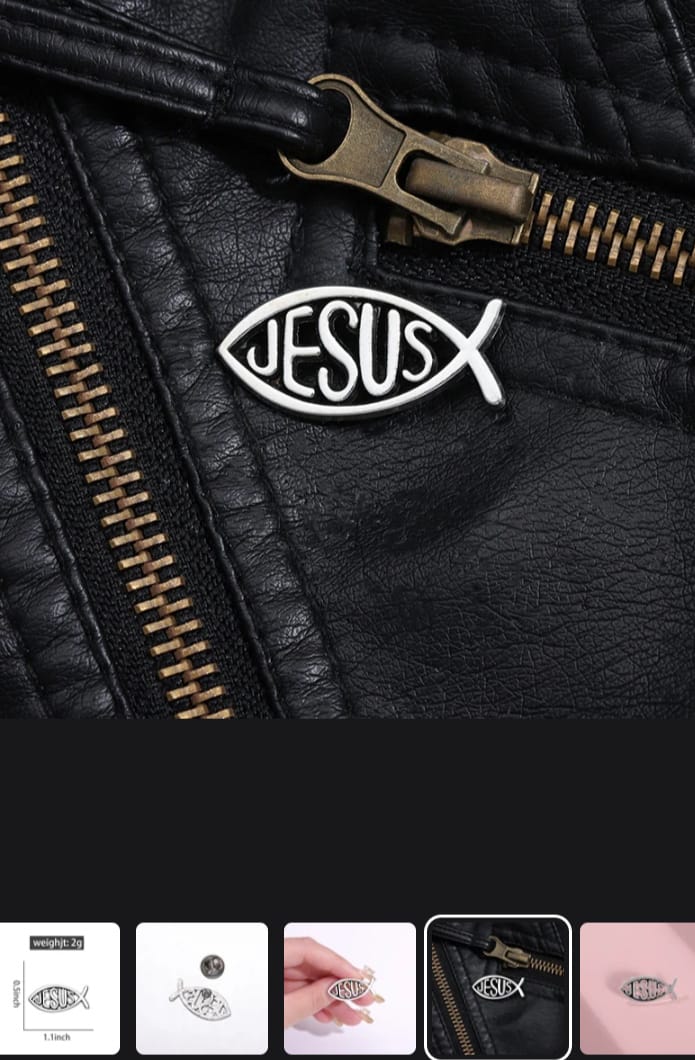Viewport: 695px width, 1060px height.
Task: Select the black leather jacket thumbnail
Action: pyautogui.click(x=497, y=988)
